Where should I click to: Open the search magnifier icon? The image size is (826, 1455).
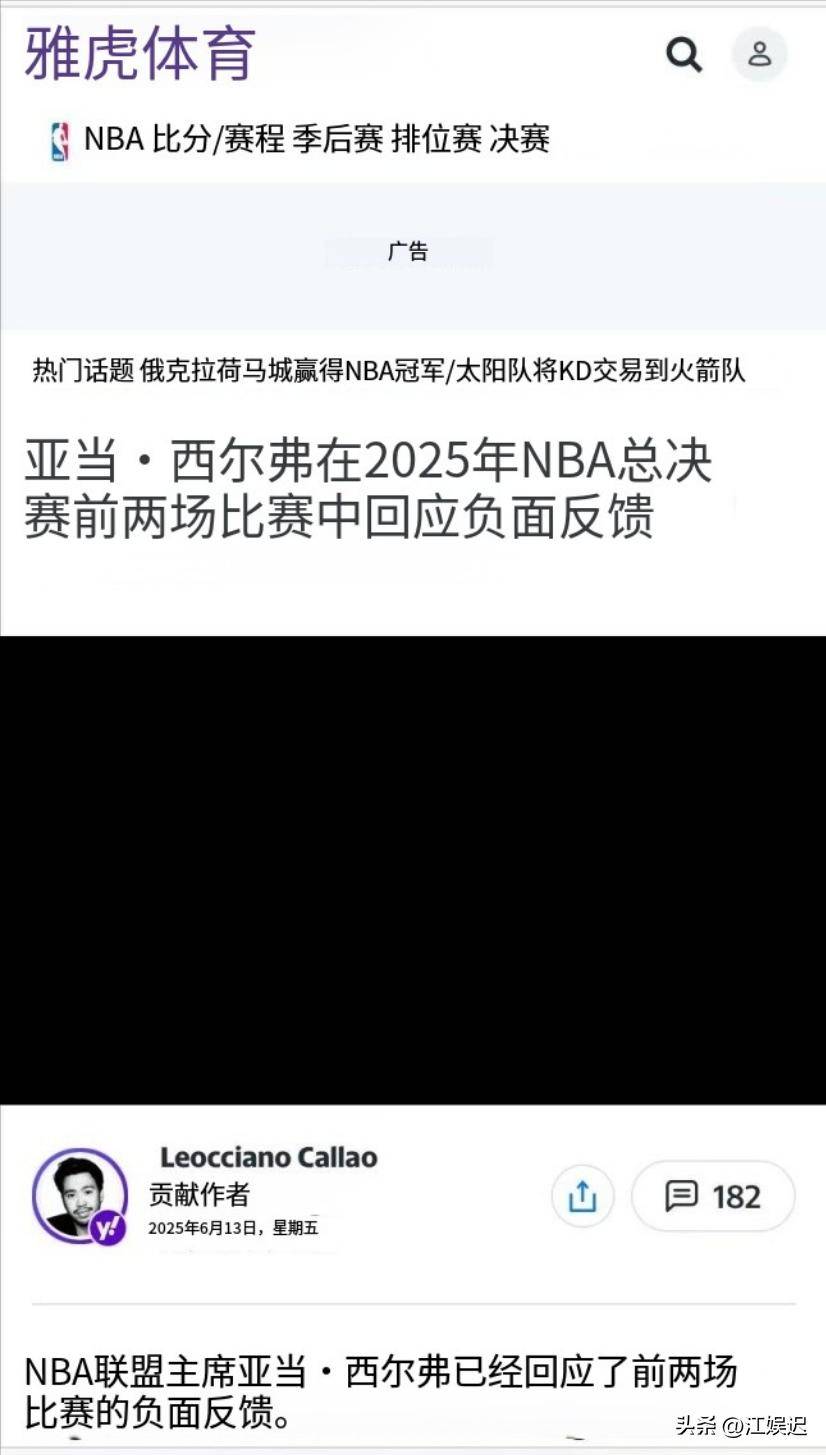[x=684, y=54]
